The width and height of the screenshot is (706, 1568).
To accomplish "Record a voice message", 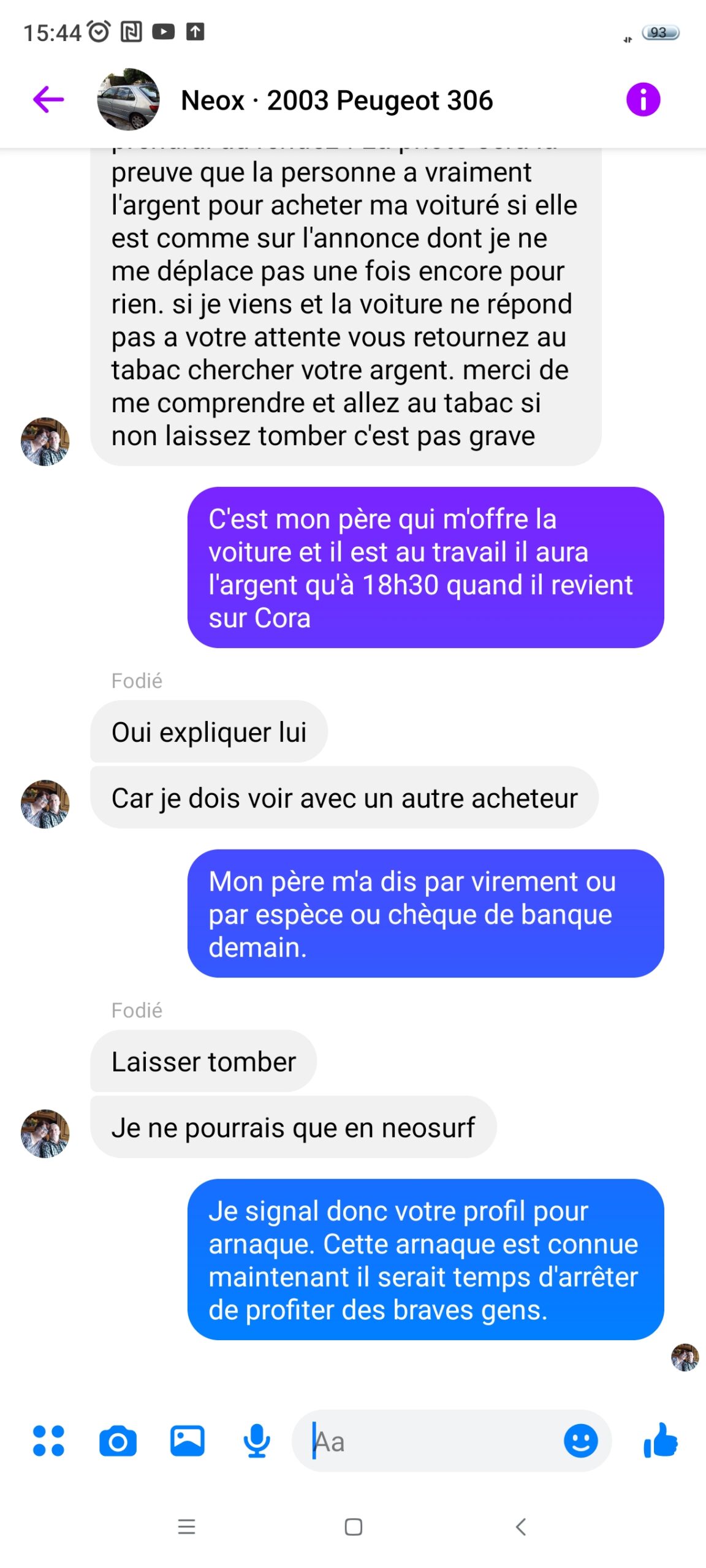I will click(257, 1441).
